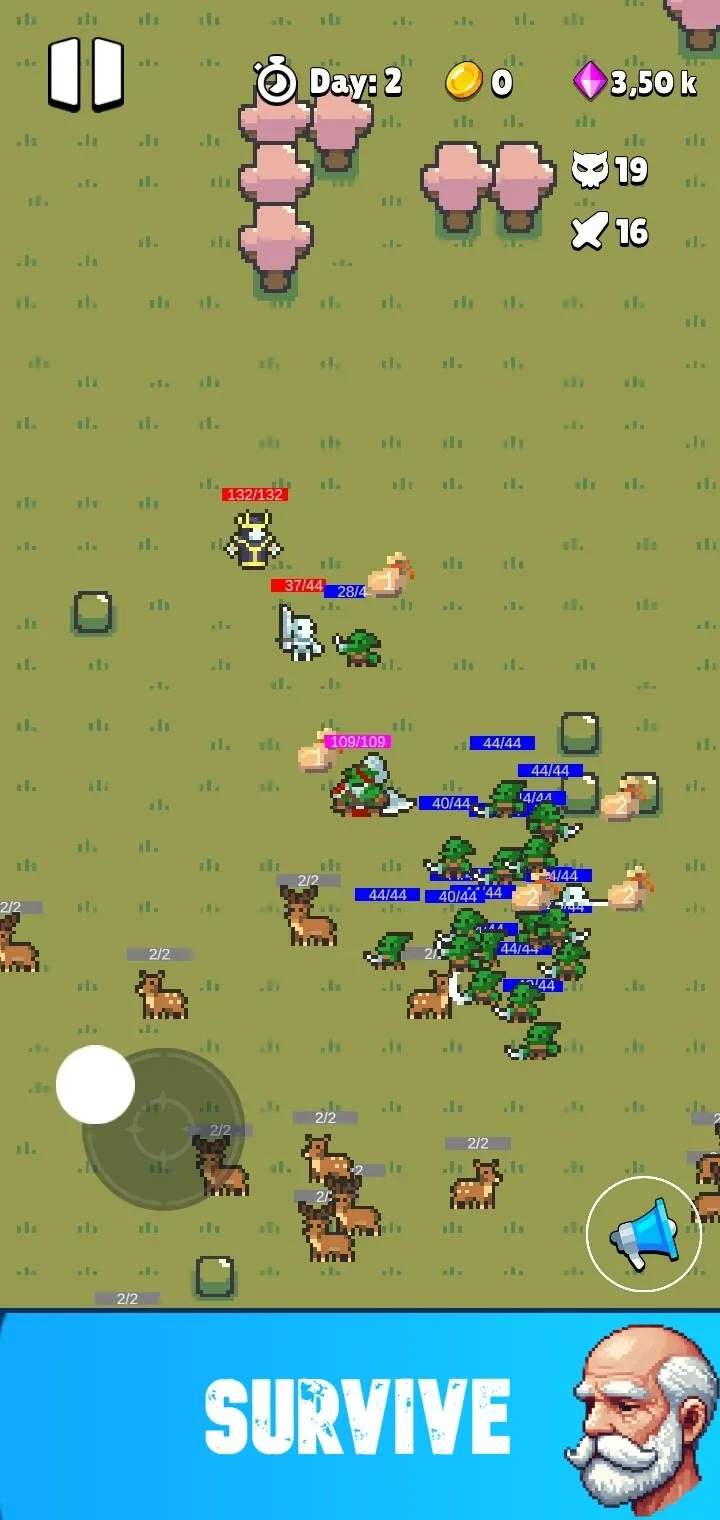The width and height of the screenshot is (720, 1520).
Task: Tap the megaphone rally button
Action: [643, 1233]
